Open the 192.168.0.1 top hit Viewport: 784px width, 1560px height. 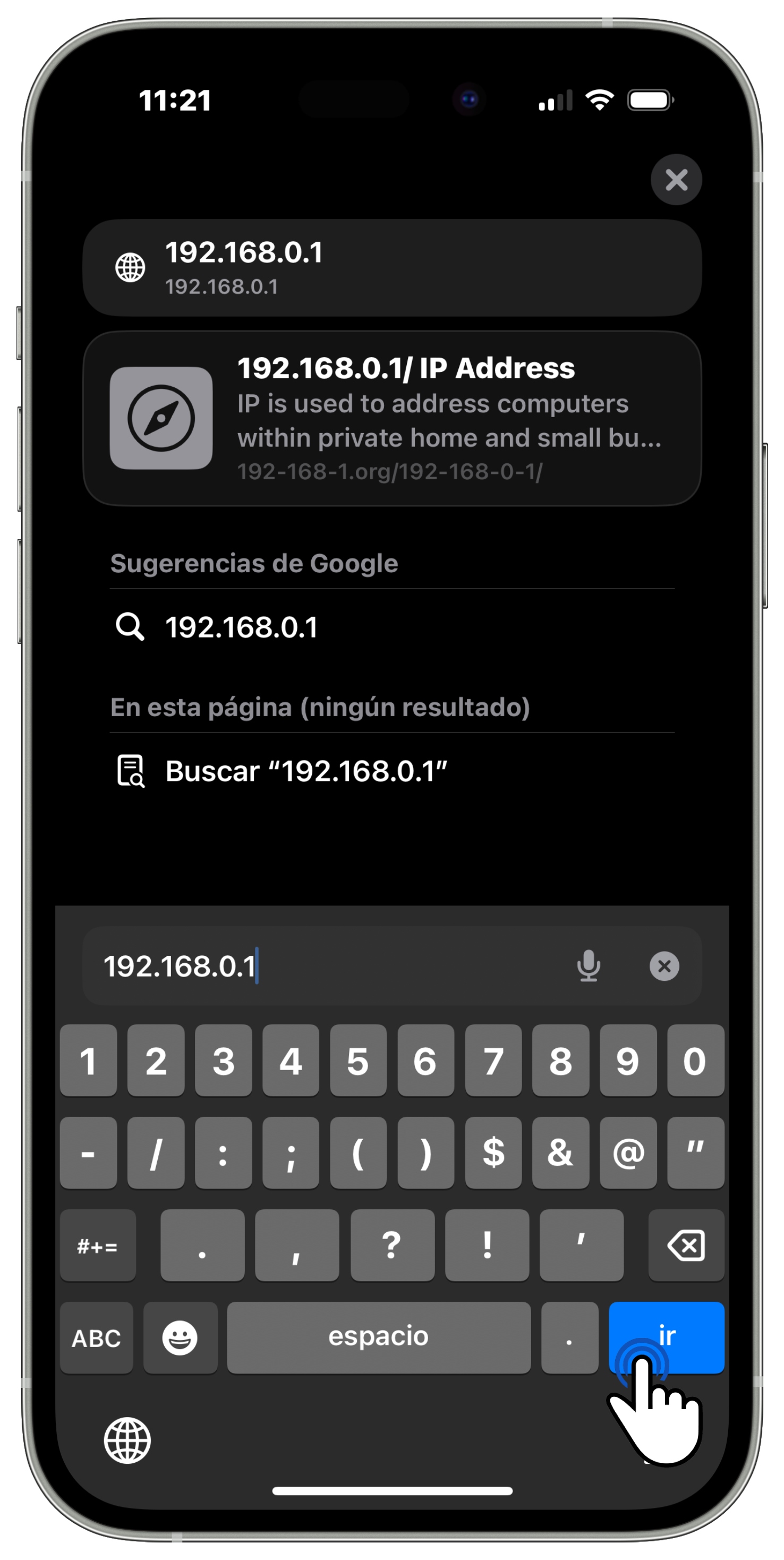pos(391,267)
